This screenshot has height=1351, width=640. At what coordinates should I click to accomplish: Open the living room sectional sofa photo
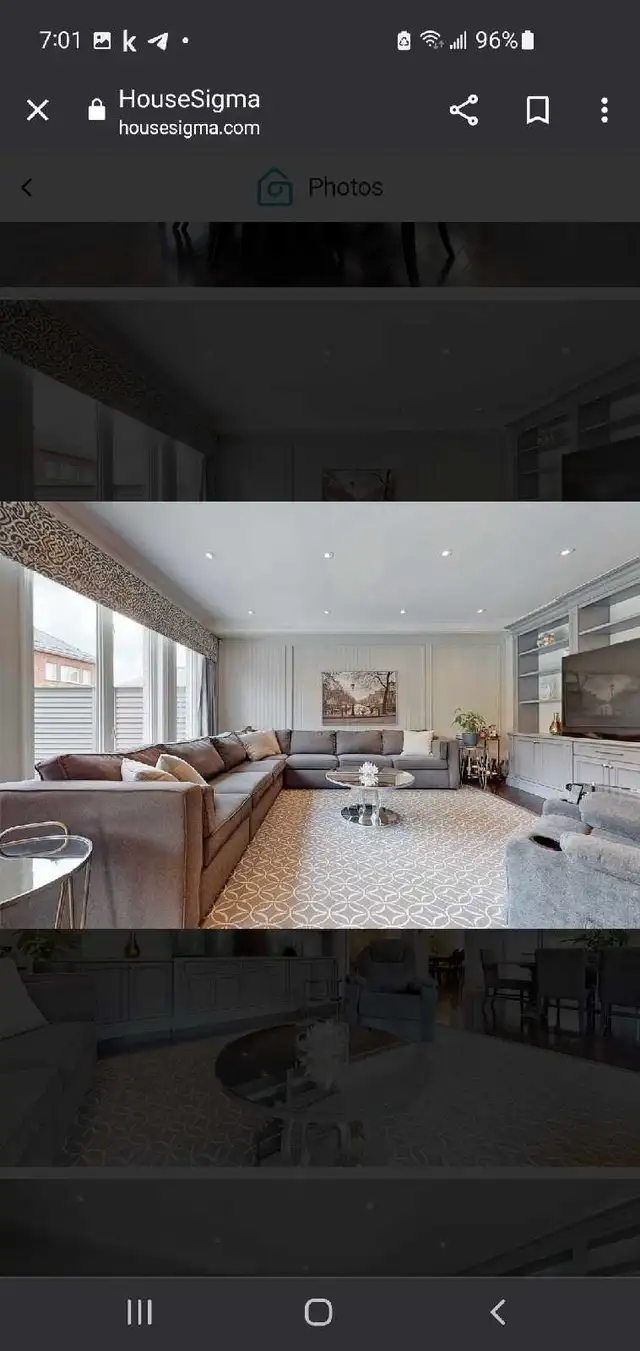coord(320,715)
